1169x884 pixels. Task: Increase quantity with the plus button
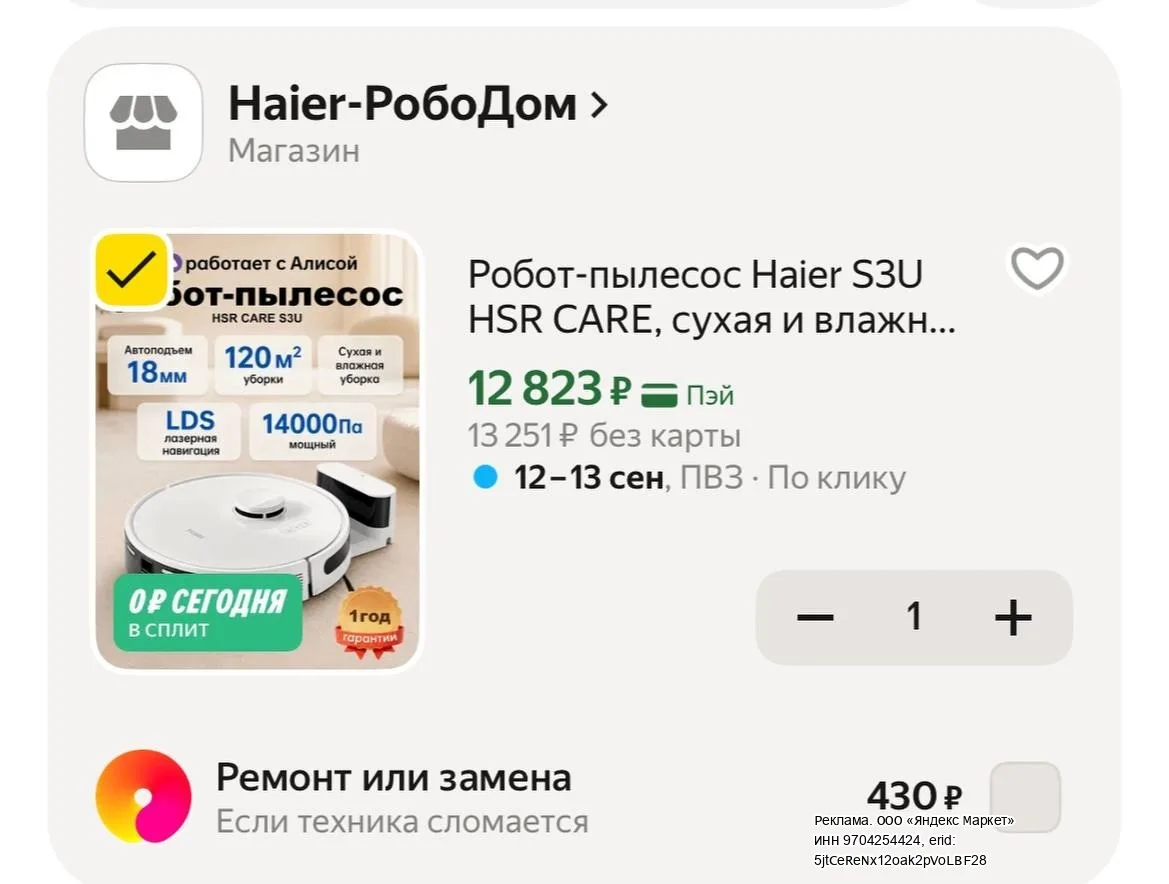point(1013,617)
